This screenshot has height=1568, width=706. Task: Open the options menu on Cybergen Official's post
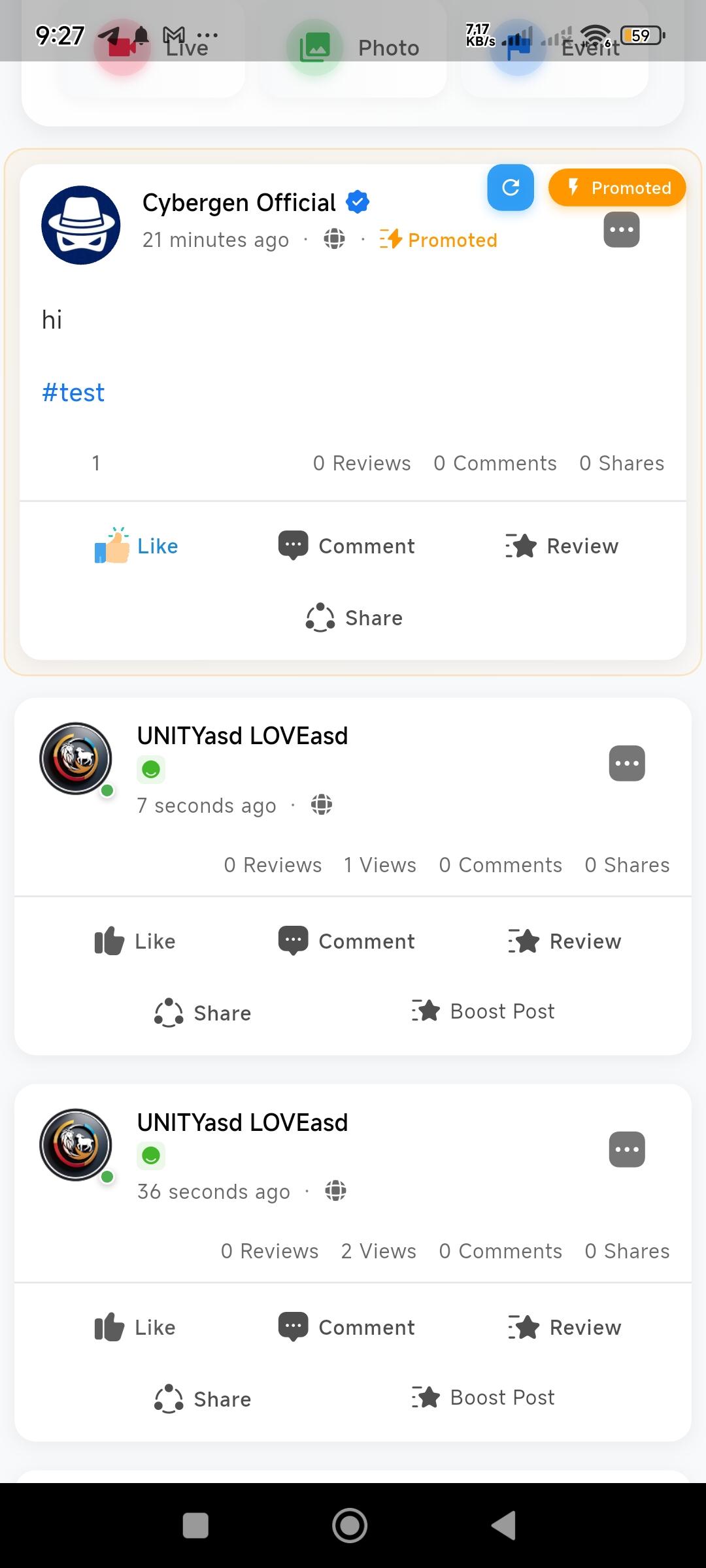[x=621, y=230]
